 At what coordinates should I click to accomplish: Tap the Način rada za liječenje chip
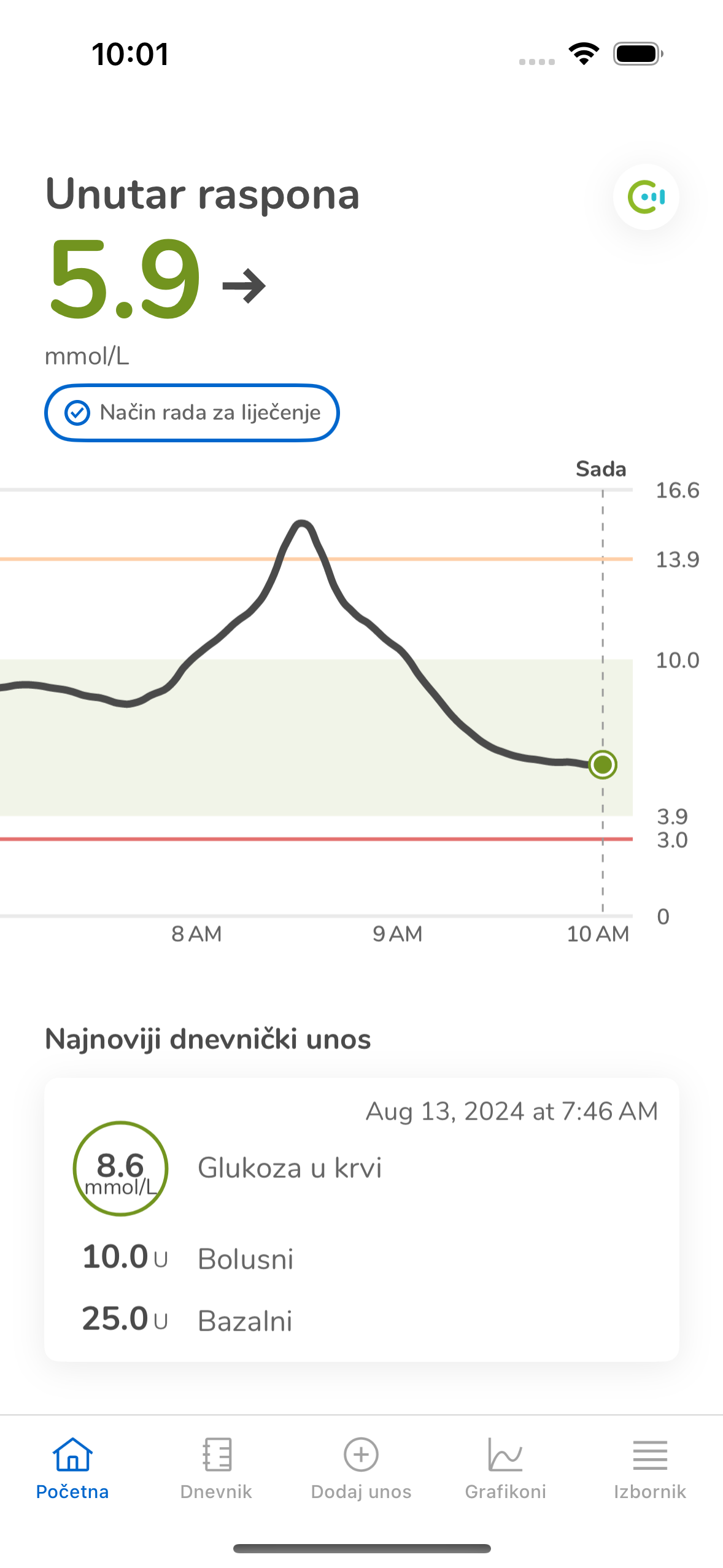point(192,413)
